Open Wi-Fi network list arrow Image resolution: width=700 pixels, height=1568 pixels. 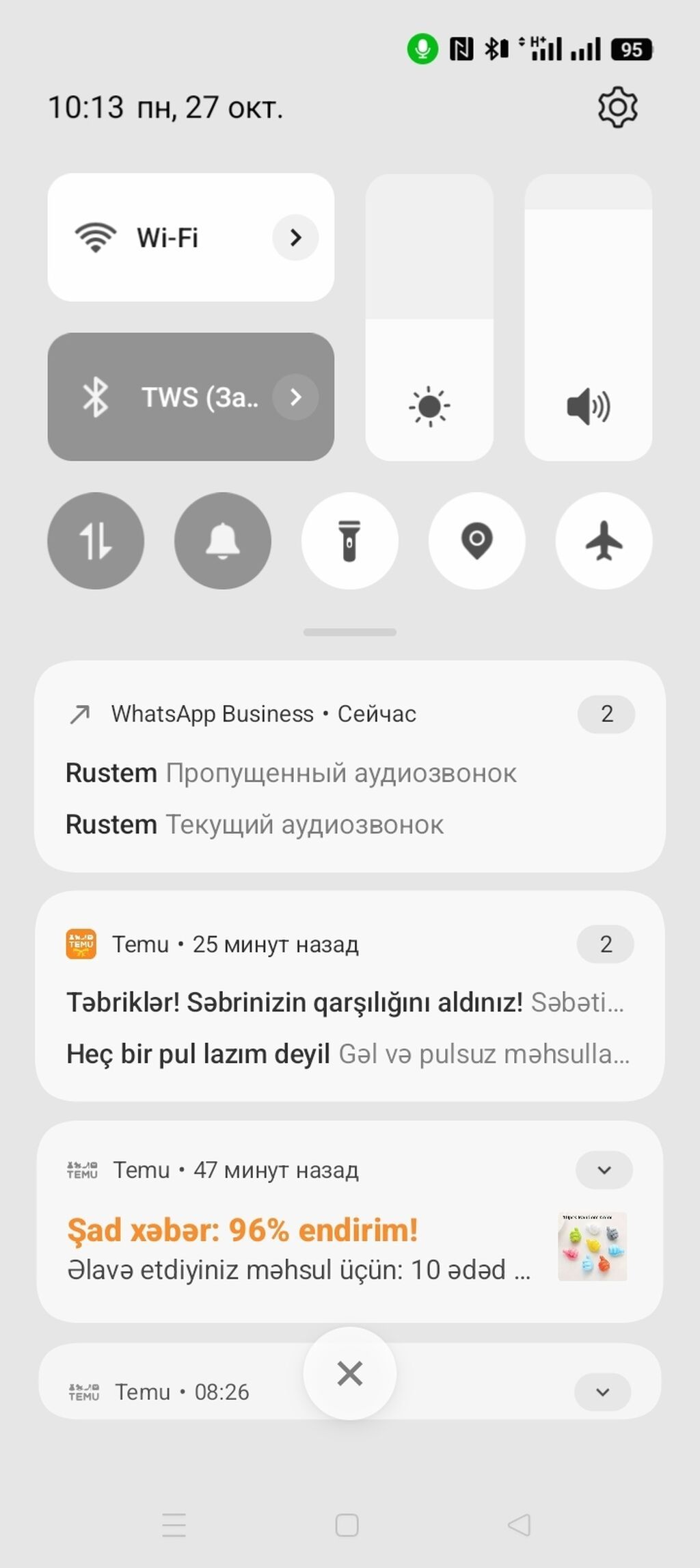point(295,237)
